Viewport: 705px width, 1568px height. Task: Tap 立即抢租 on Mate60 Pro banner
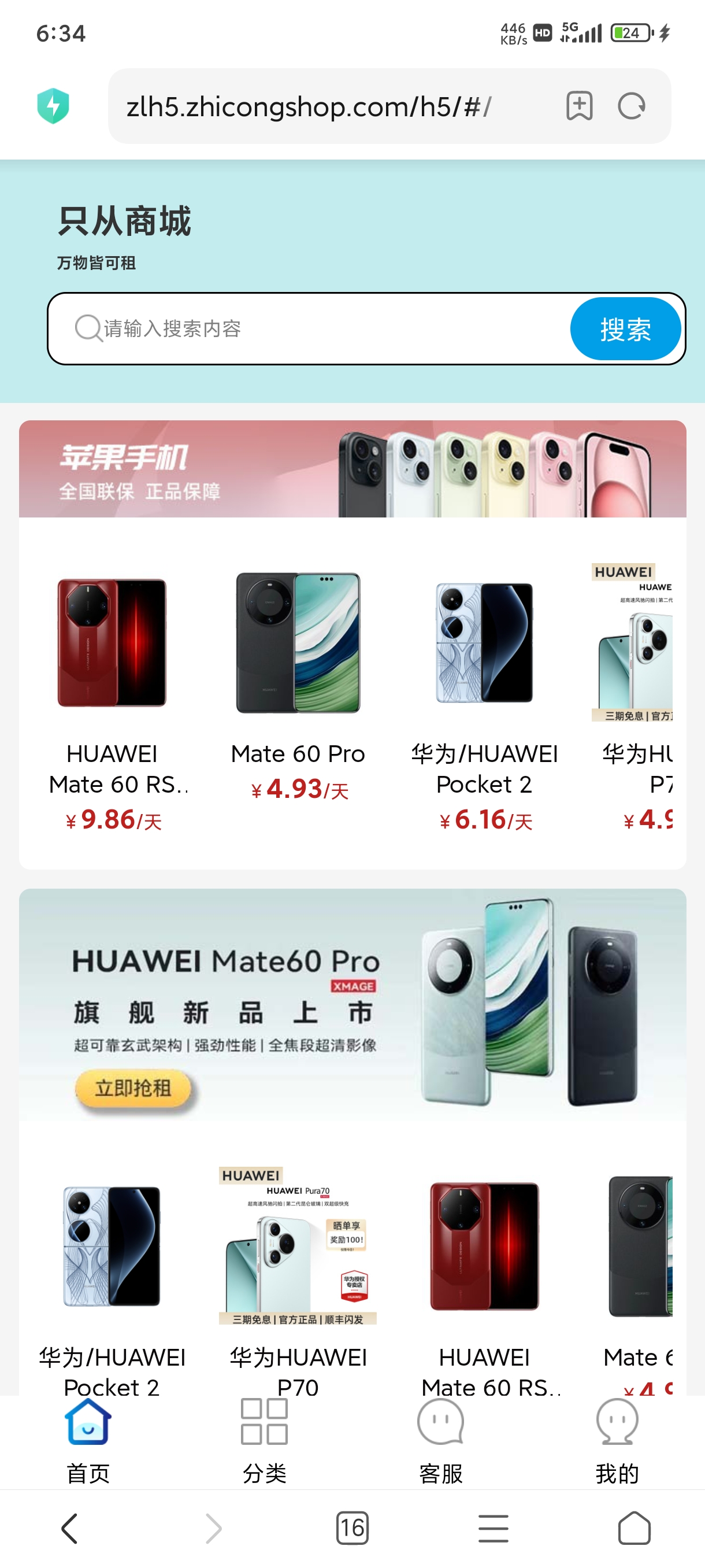[133, 1088]
